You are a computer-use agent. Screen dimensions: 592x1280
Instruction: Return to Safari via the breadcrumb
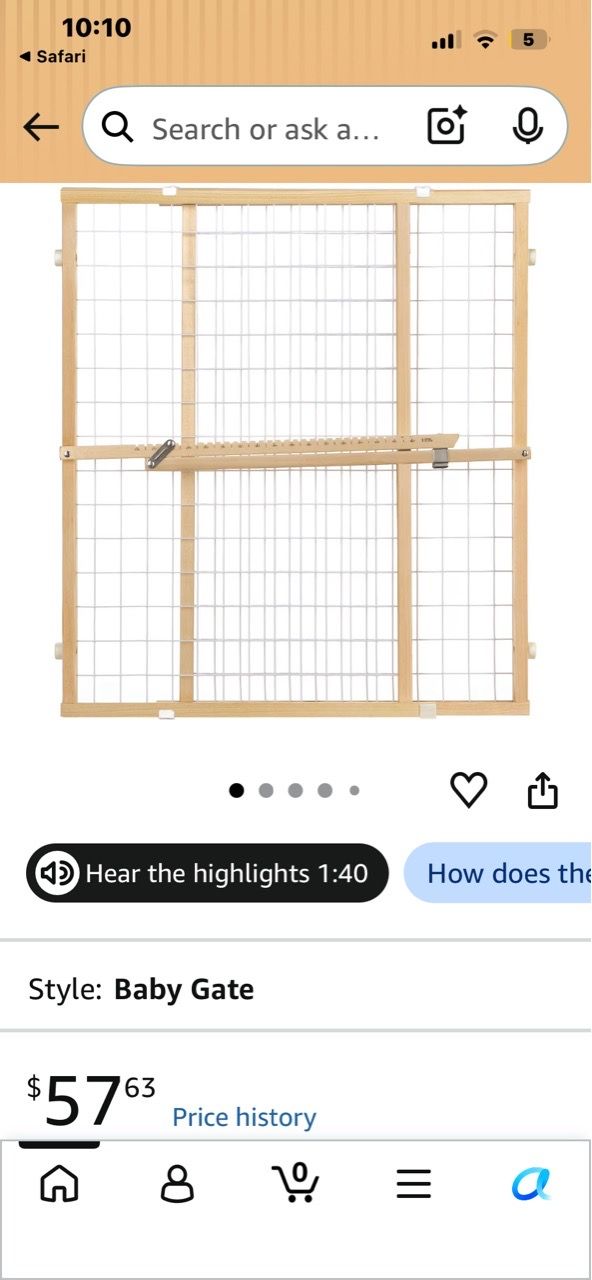click(53, 56)
